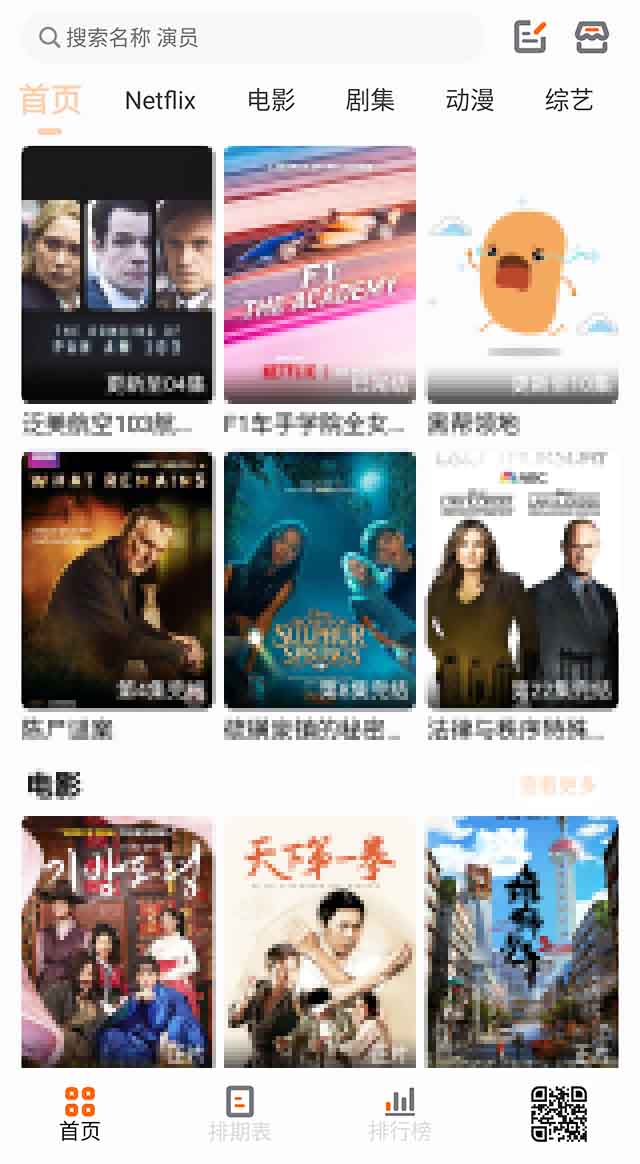The image size is (640, 1164).
Task: Switch to the Netflix tab
Action: point(160,100)
